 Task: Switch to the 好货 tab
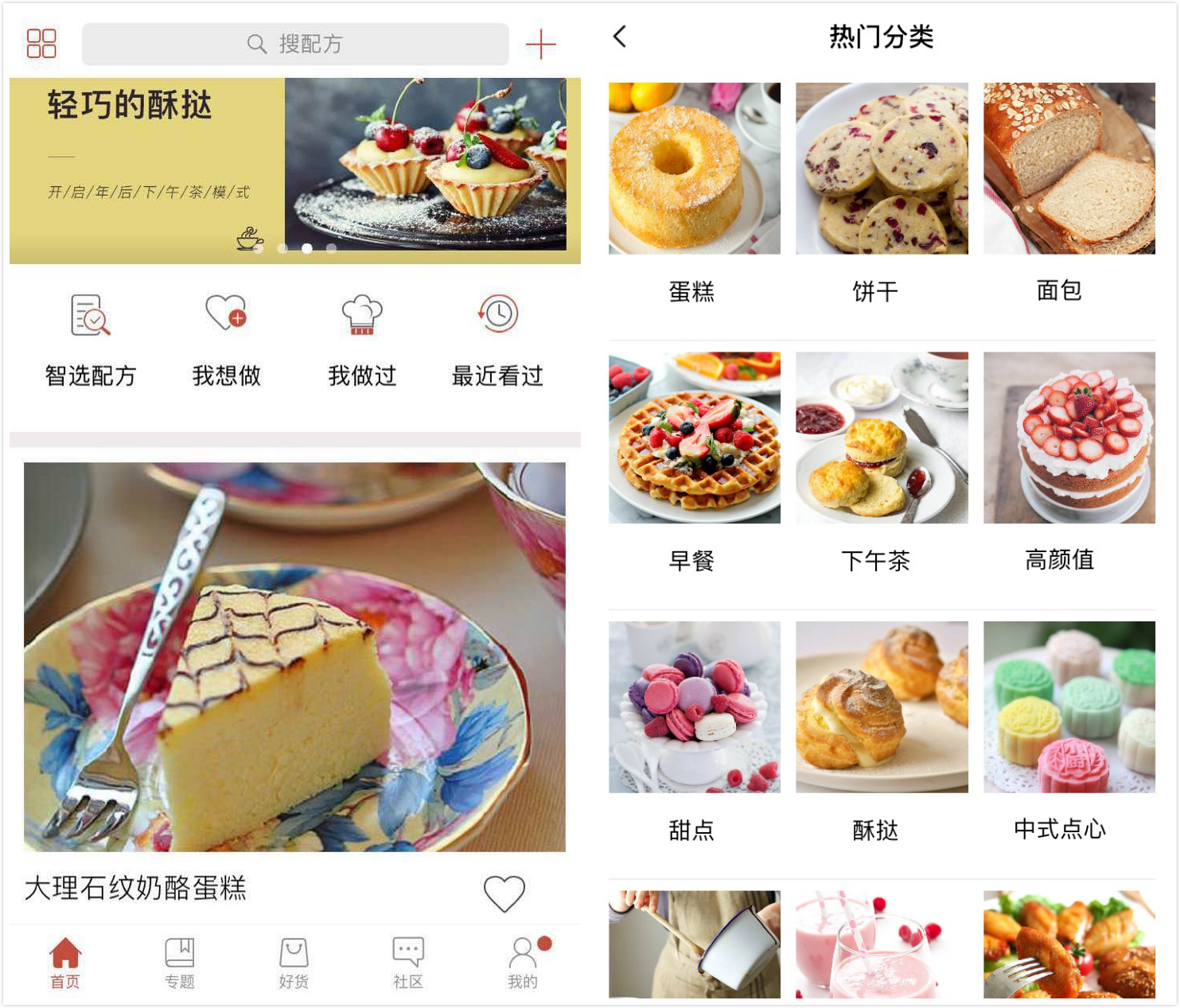point(294,963)
